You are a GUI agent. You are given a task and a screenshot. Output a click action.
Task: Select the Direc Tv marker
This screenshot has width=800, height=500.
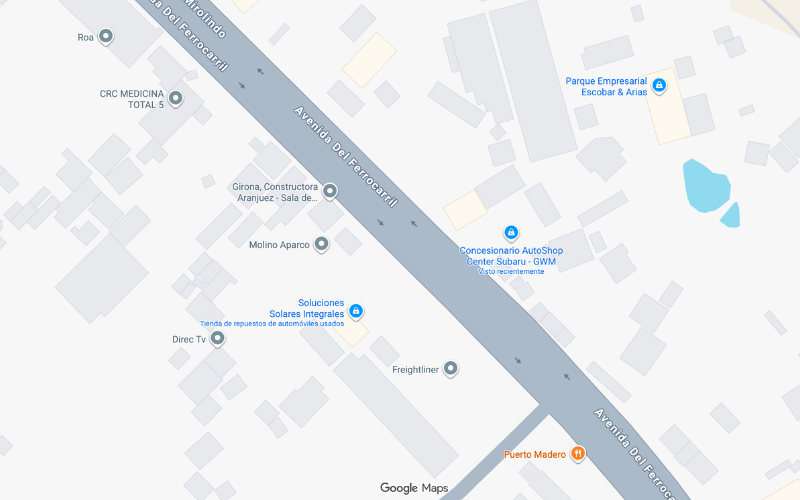(217, 339)
